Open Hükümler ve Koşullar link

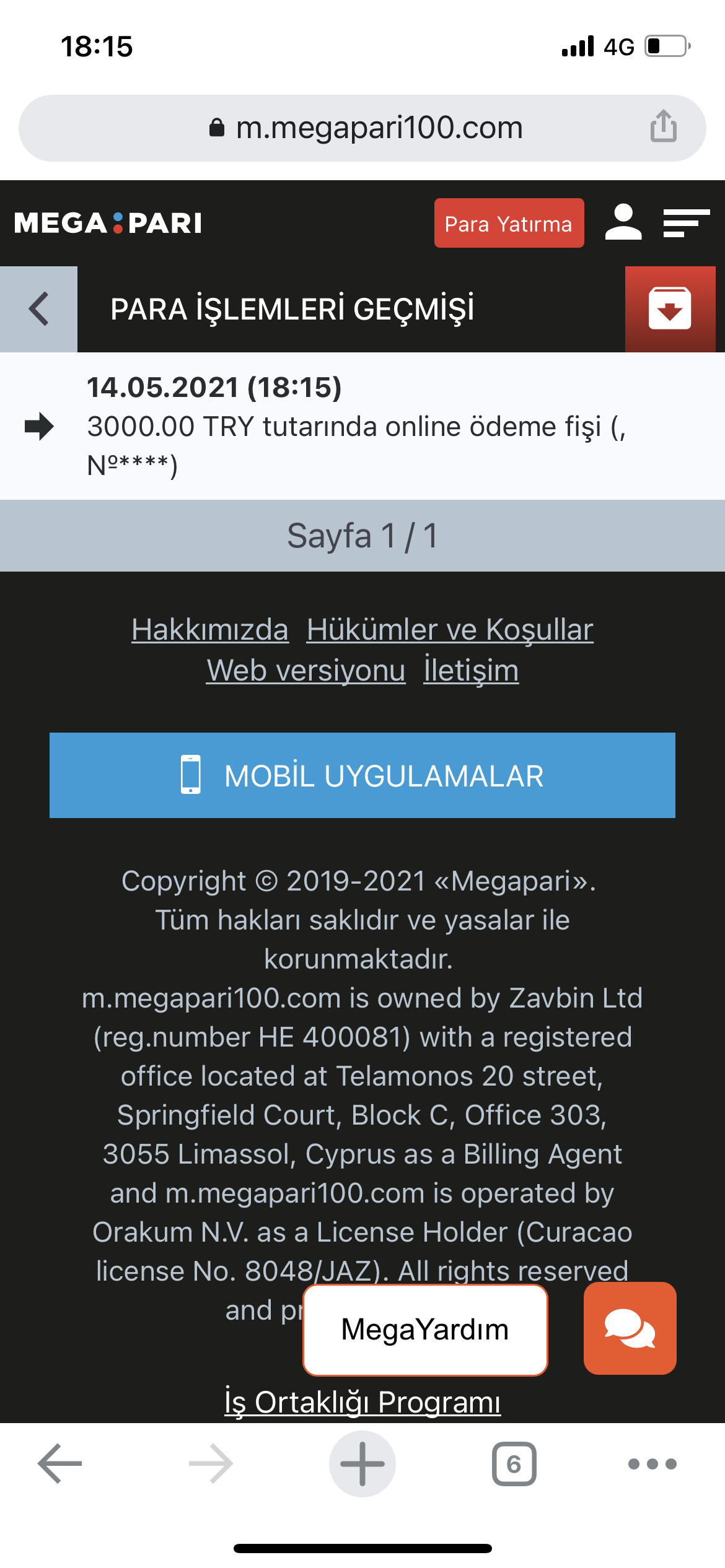click(450, 629)
